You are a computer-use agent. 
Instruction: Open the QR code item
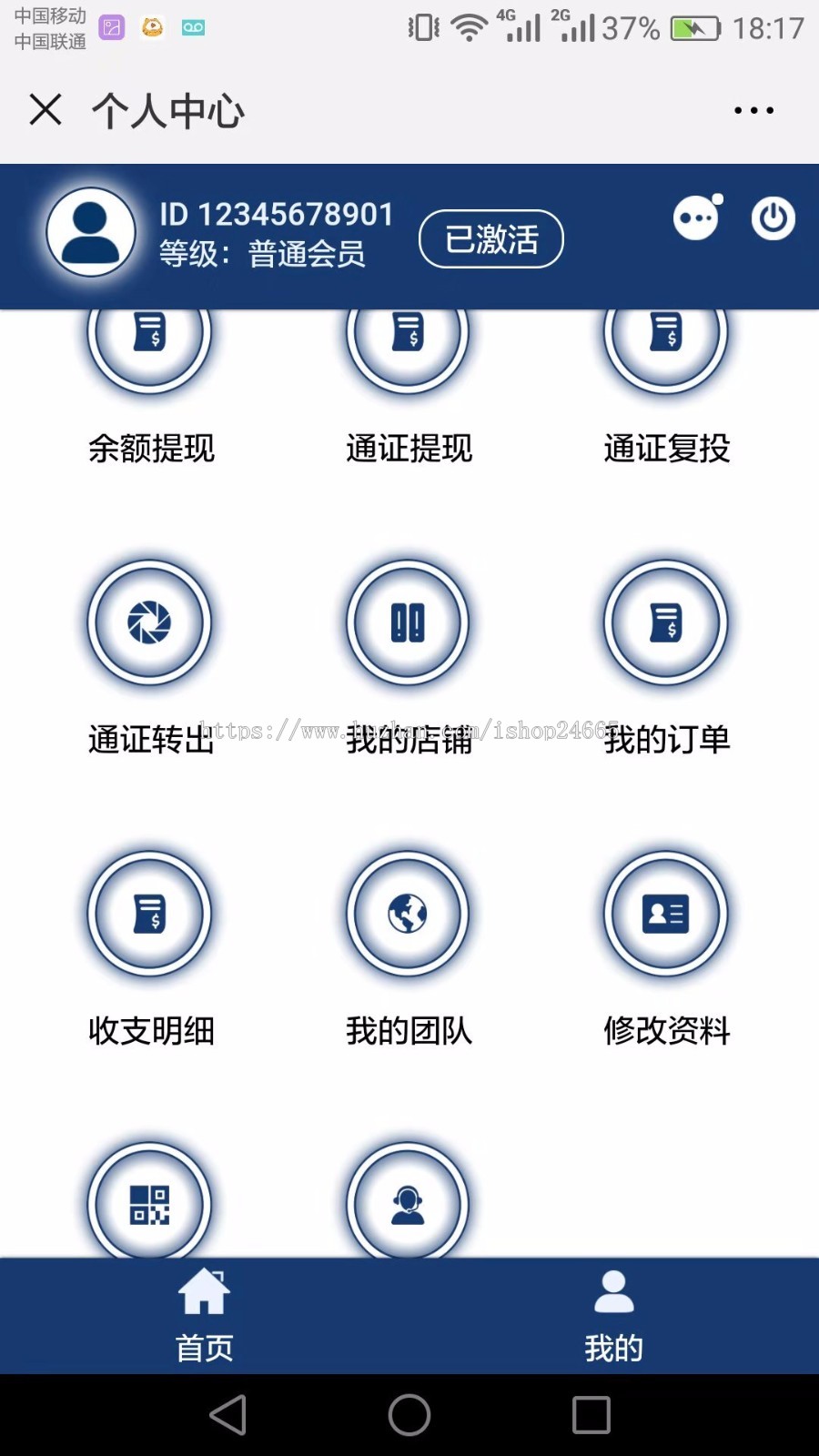point(150,1203)
